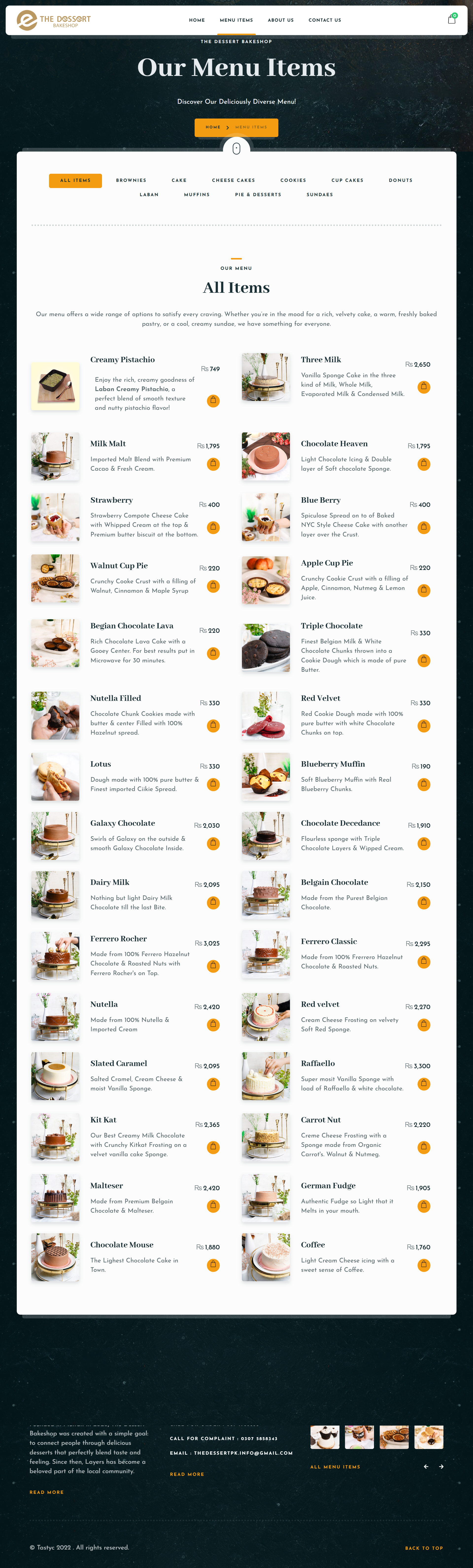Filter by Donuts
Image resolution: width=473 pixels, height=1568 pixels.
pos(401,180)
